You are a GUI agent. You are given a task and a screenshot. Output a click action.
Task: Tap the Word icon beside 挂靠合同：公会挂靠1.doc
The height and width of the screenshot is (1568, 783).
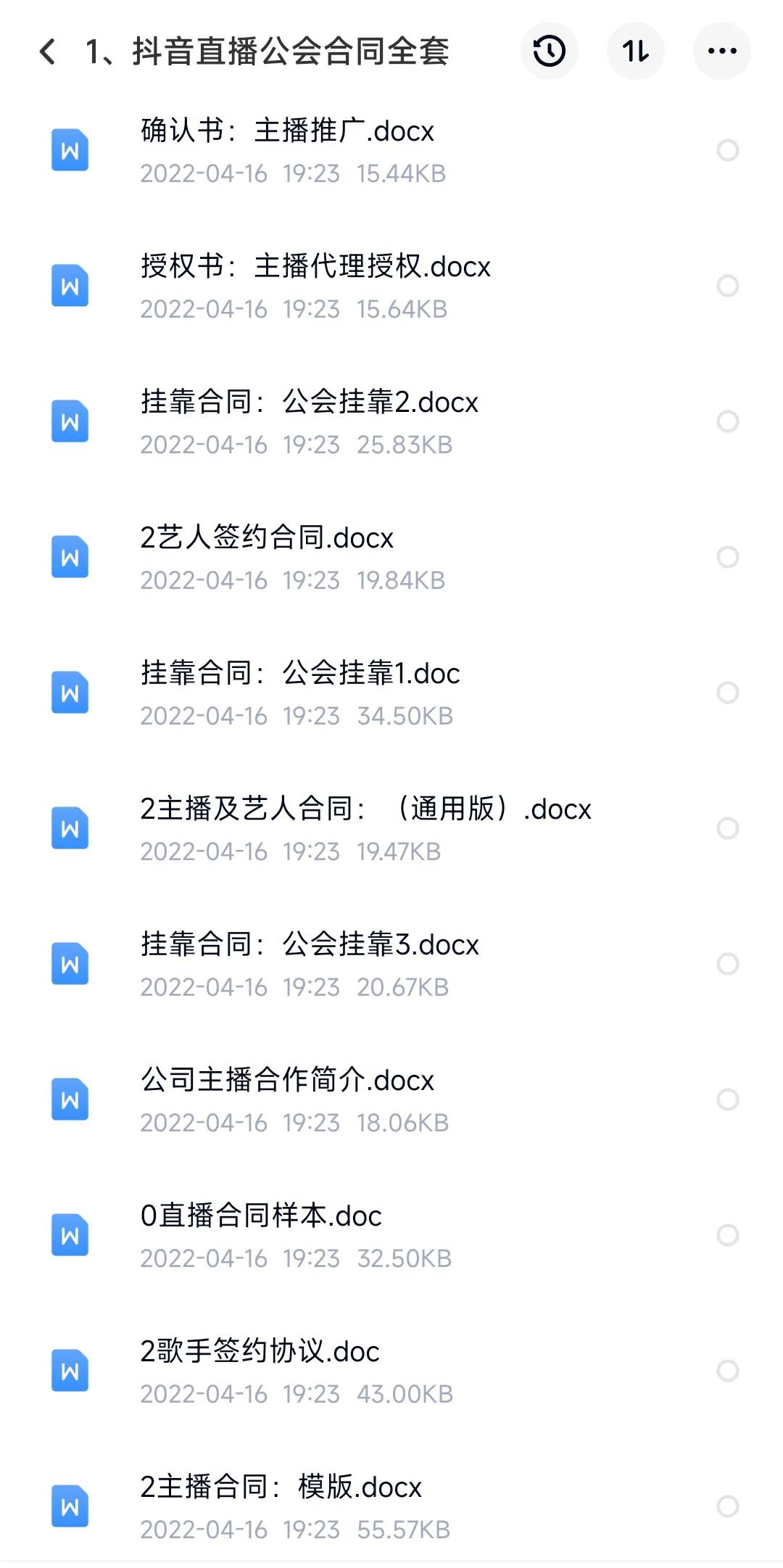click(x=69, y=691)
